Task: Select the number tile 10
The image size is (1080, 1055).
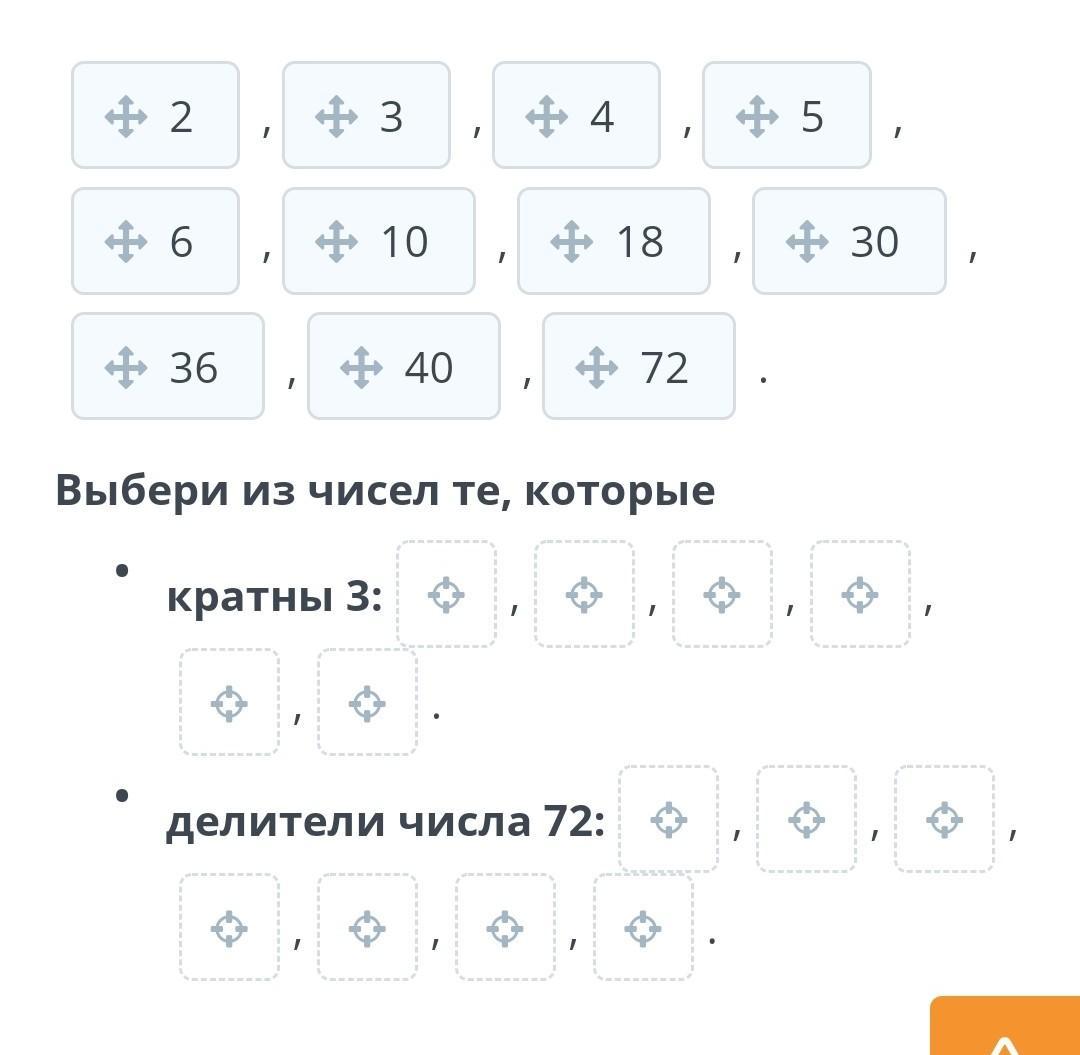Action: pyautogui.click(x=379, y=241)
